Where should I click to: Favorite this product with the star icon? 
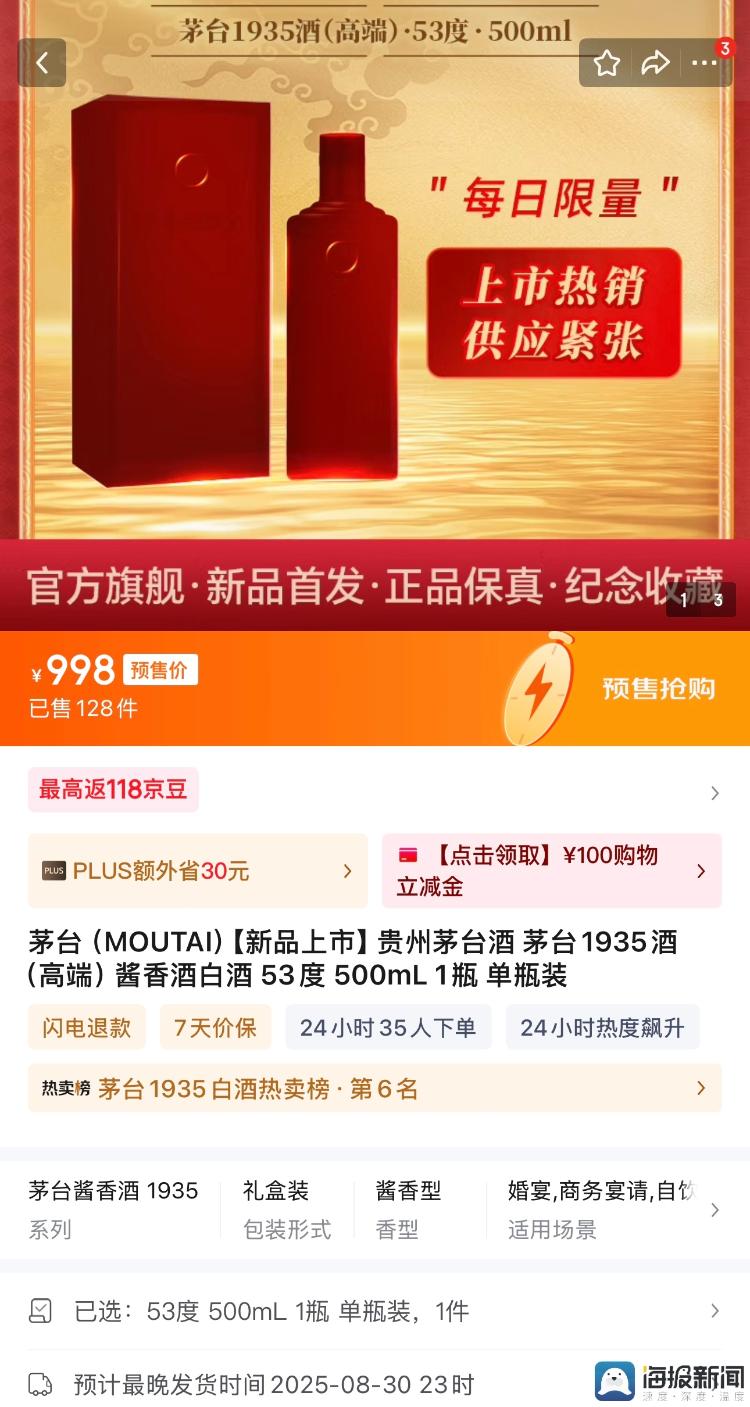coord(607,63)
